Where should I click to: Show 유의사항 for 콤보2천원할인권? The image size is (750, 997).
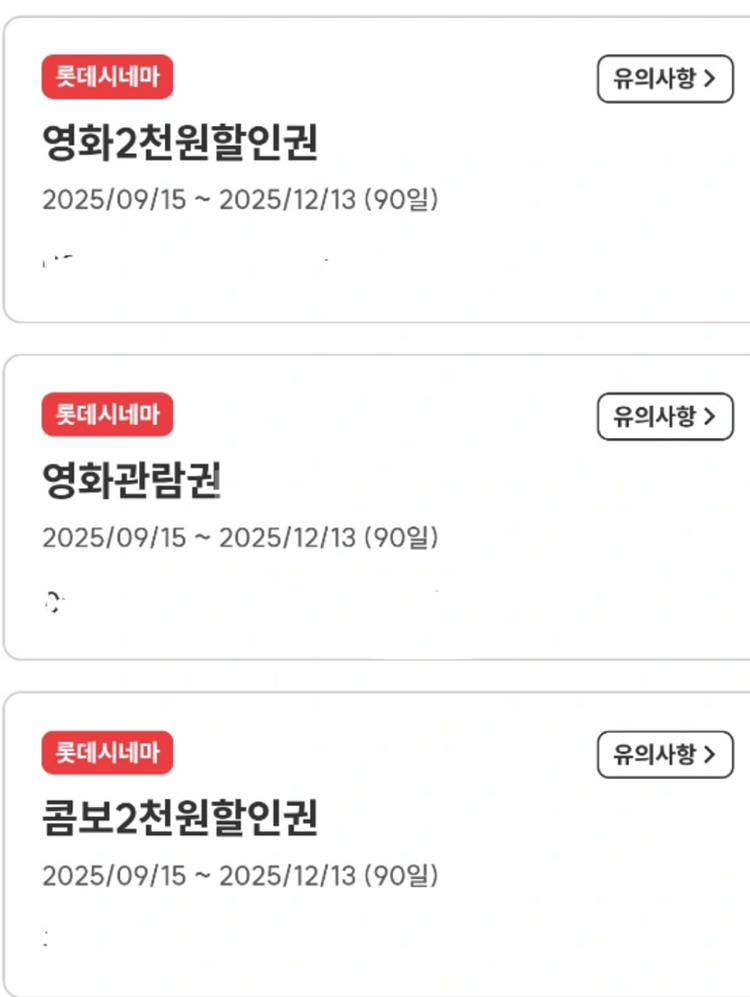(x=665, y=754)
